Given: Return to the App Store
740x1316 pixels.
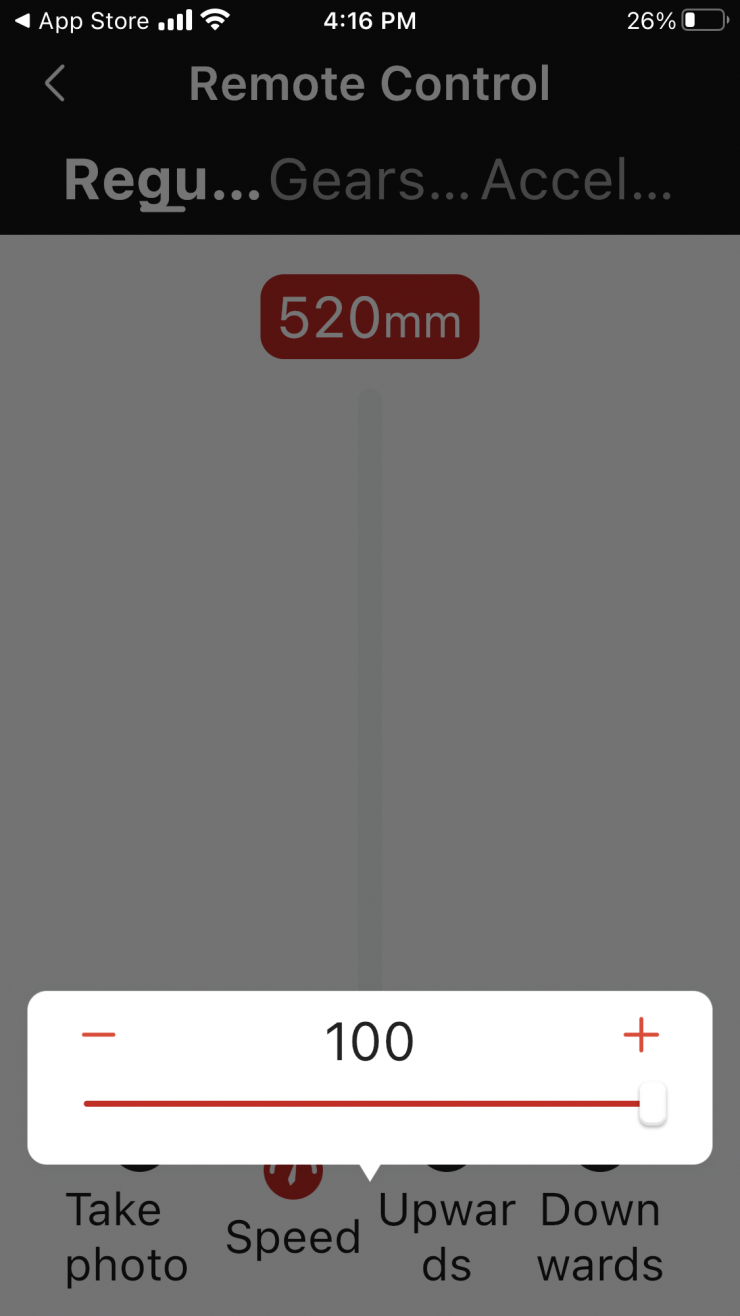Looking at the screenshot, I should click(82, 21).
